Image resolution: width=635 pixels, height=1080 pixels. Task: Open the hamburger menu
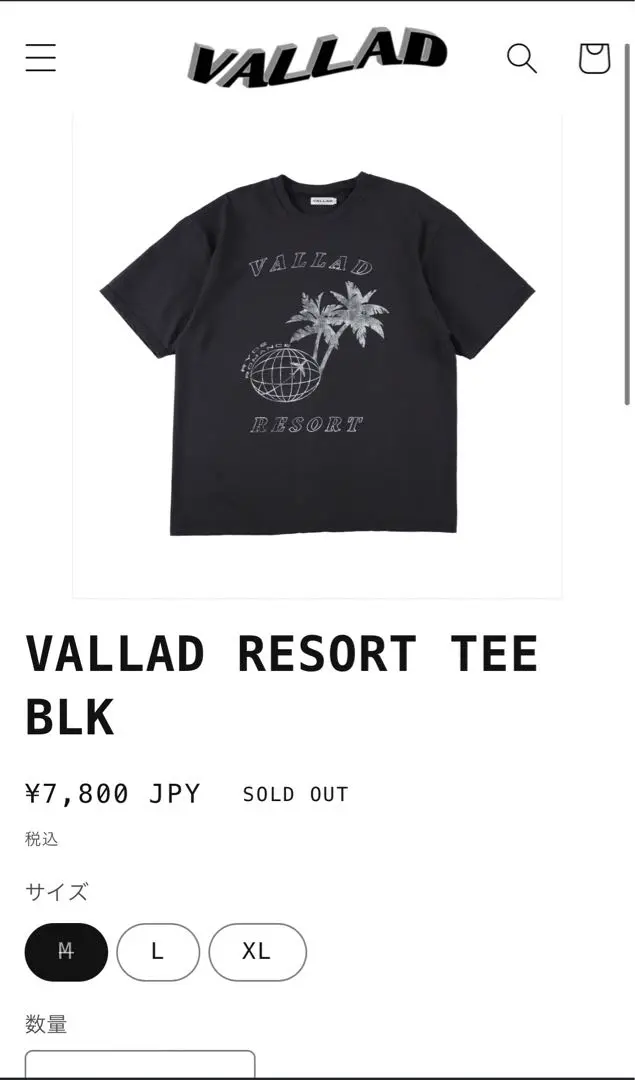(x=41, y=57)
